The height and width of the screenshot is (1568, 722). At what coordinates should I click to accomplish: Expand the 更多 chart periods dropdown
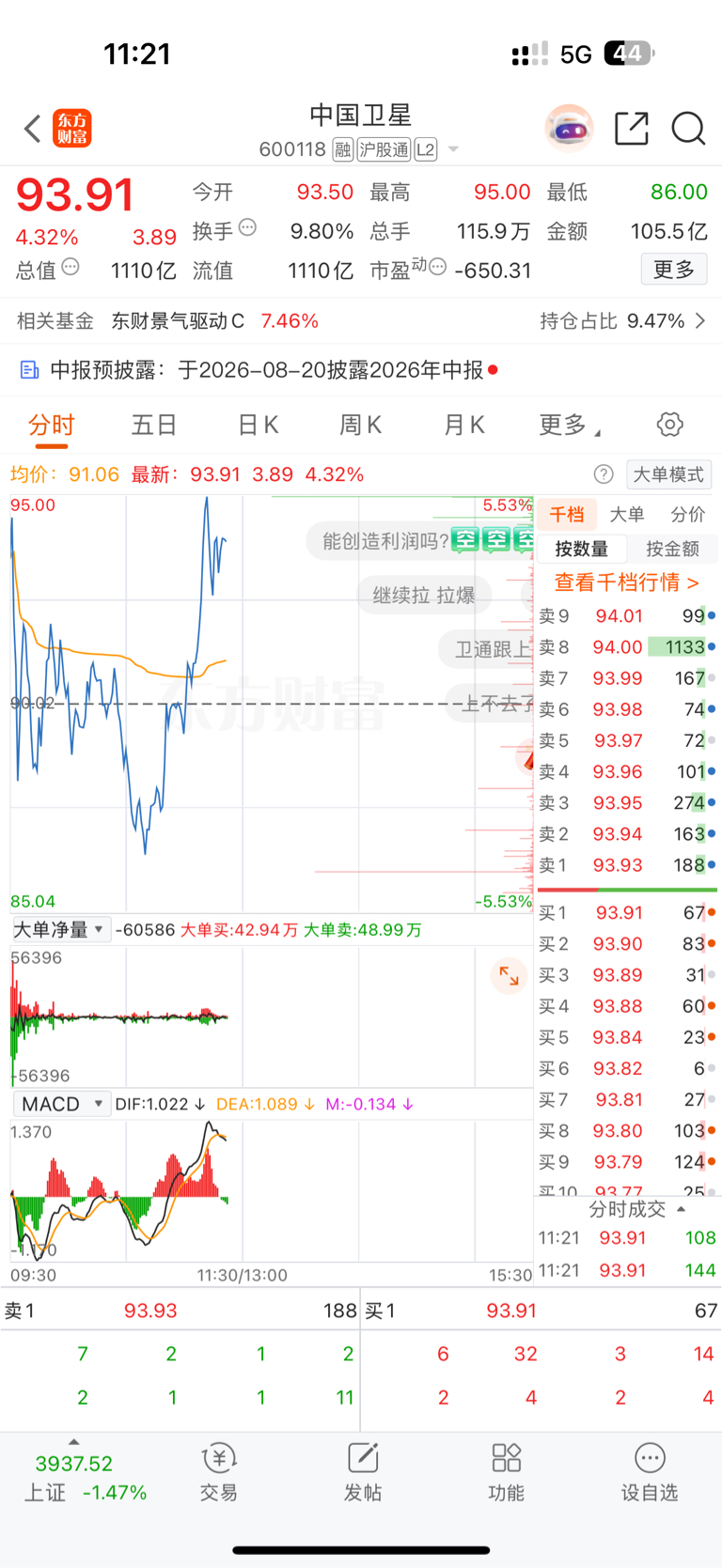coord(569,425)
